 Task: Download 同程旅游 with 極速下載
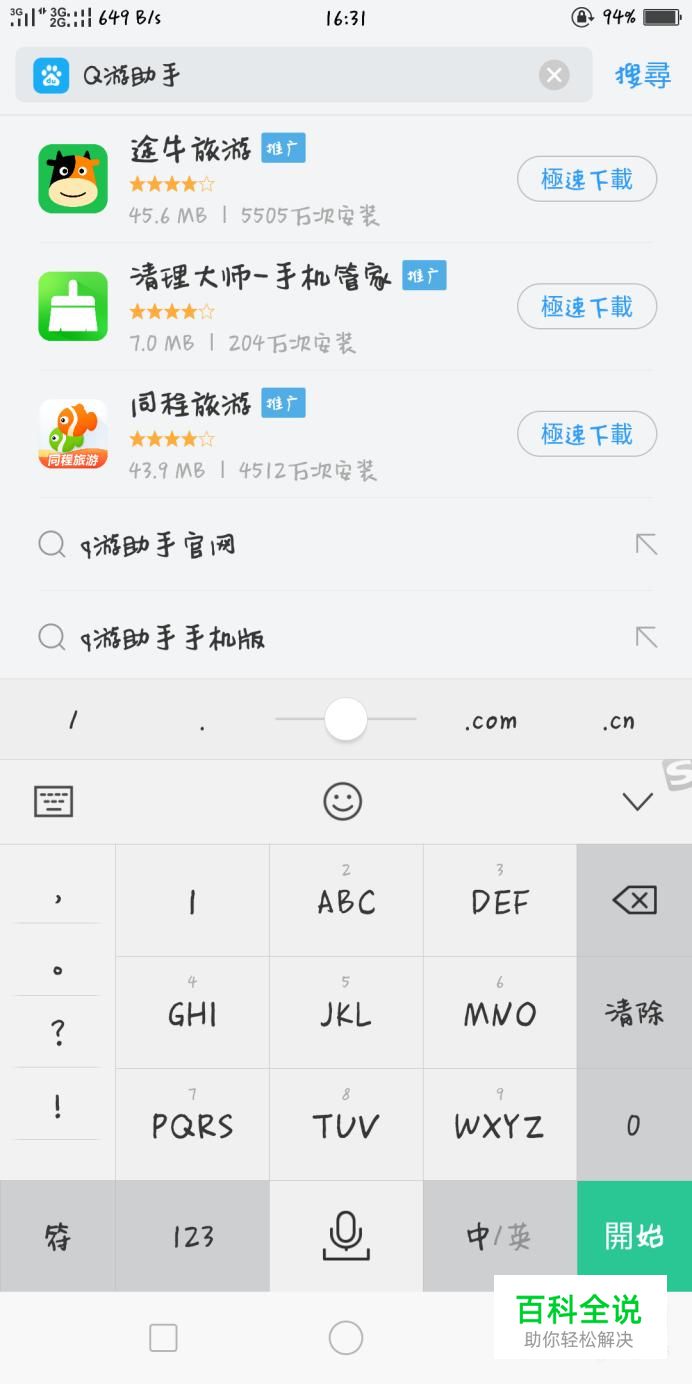tap(587, 434)
